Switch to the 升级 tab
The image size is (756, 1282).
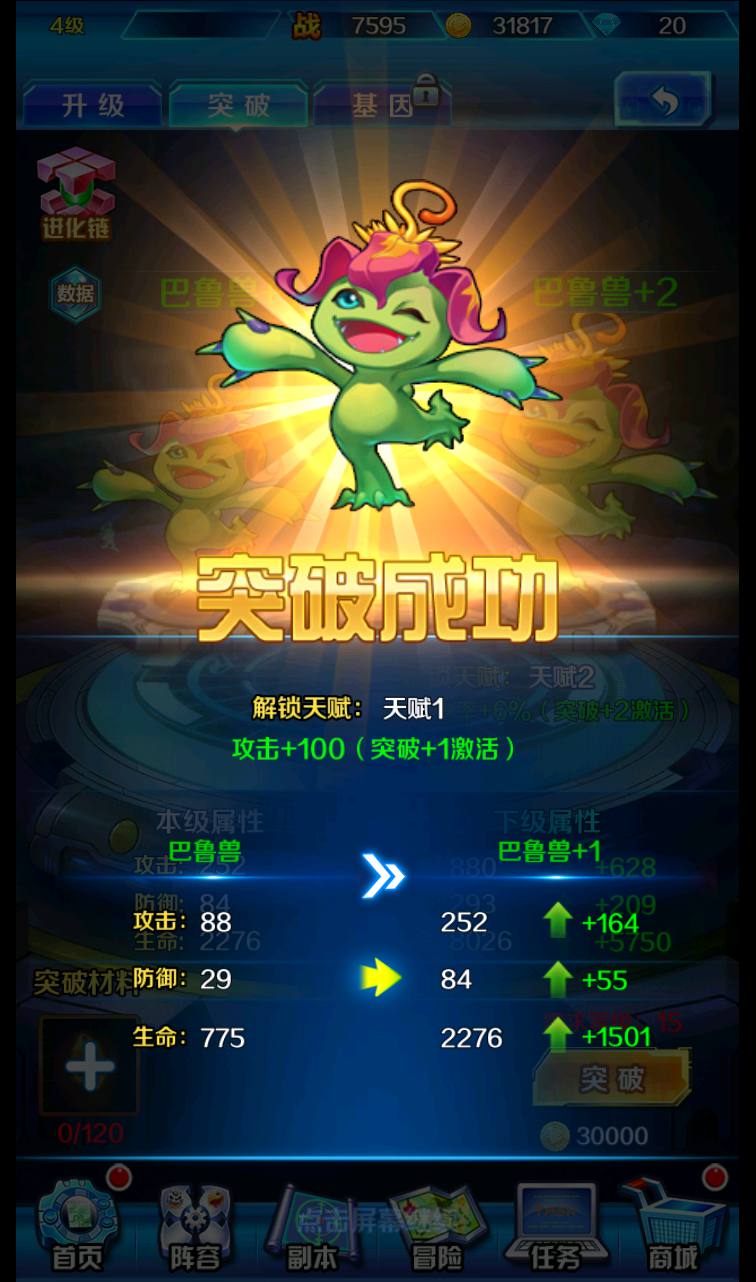pos(92,104)
